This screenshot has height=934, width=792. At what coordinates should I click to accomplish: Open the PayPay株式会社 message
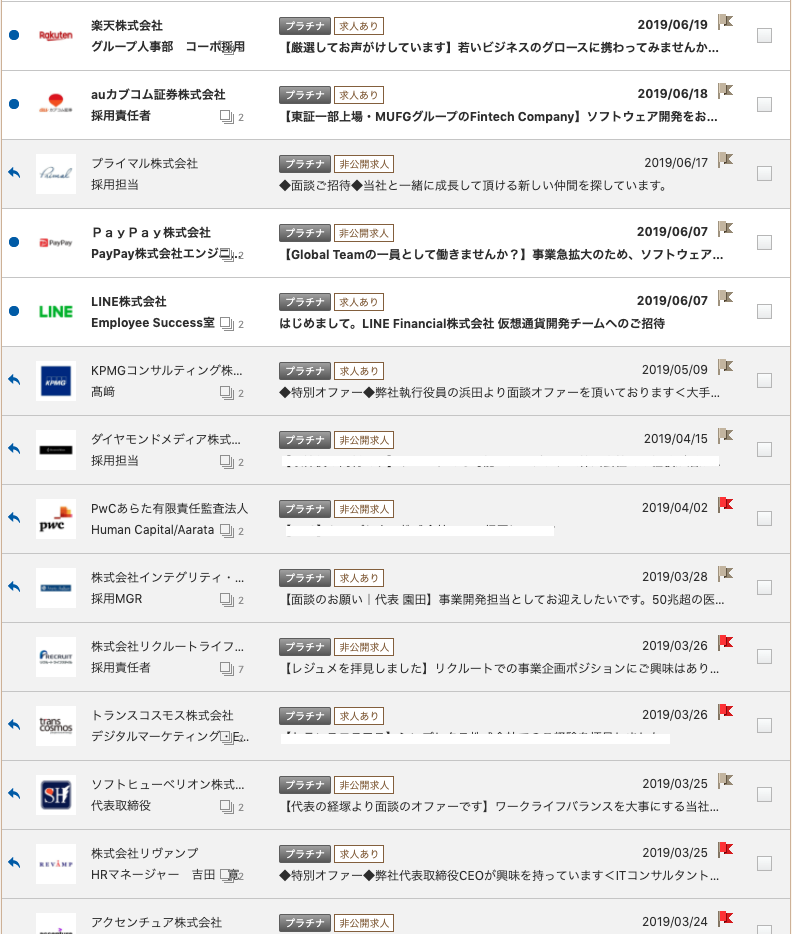(x=500, y=254)
